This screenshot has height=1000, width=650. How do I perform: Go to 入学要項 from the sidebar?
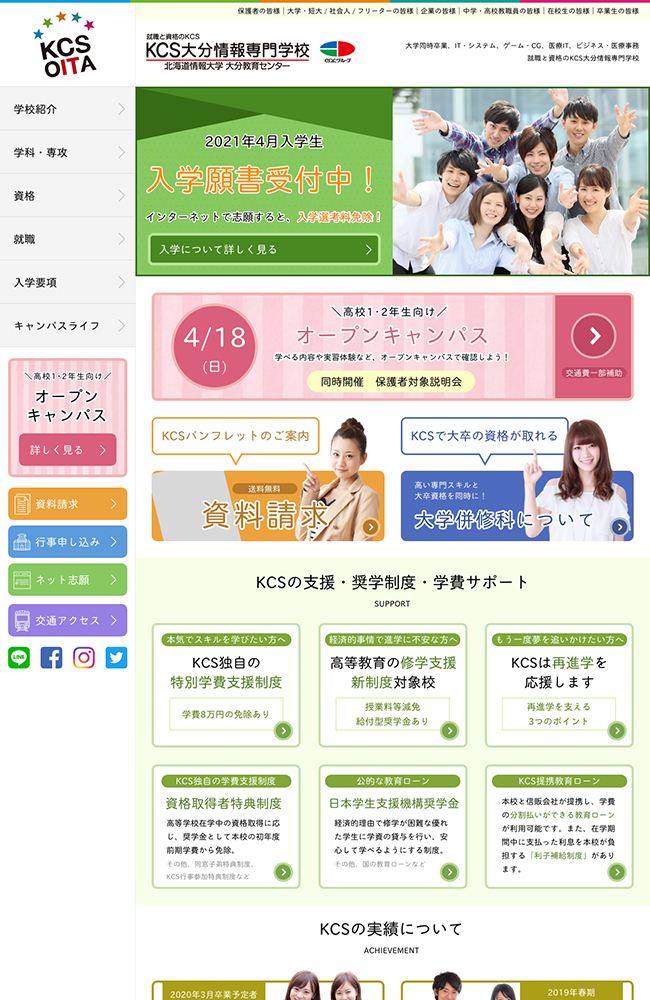pos(67,282)
